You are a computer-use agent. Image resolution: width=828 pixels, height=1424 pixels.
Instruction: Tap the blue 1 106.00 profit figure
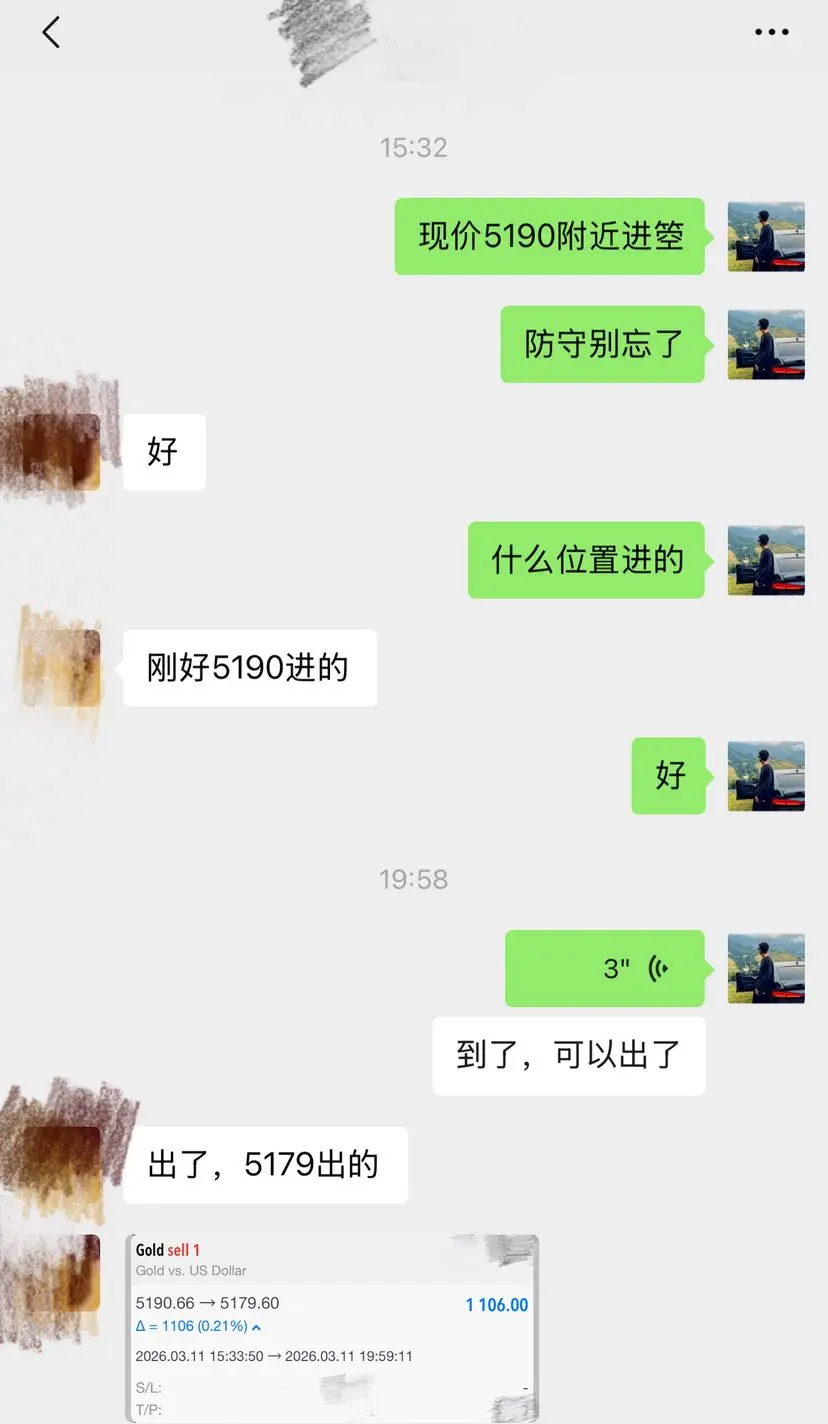[497, 1304]
